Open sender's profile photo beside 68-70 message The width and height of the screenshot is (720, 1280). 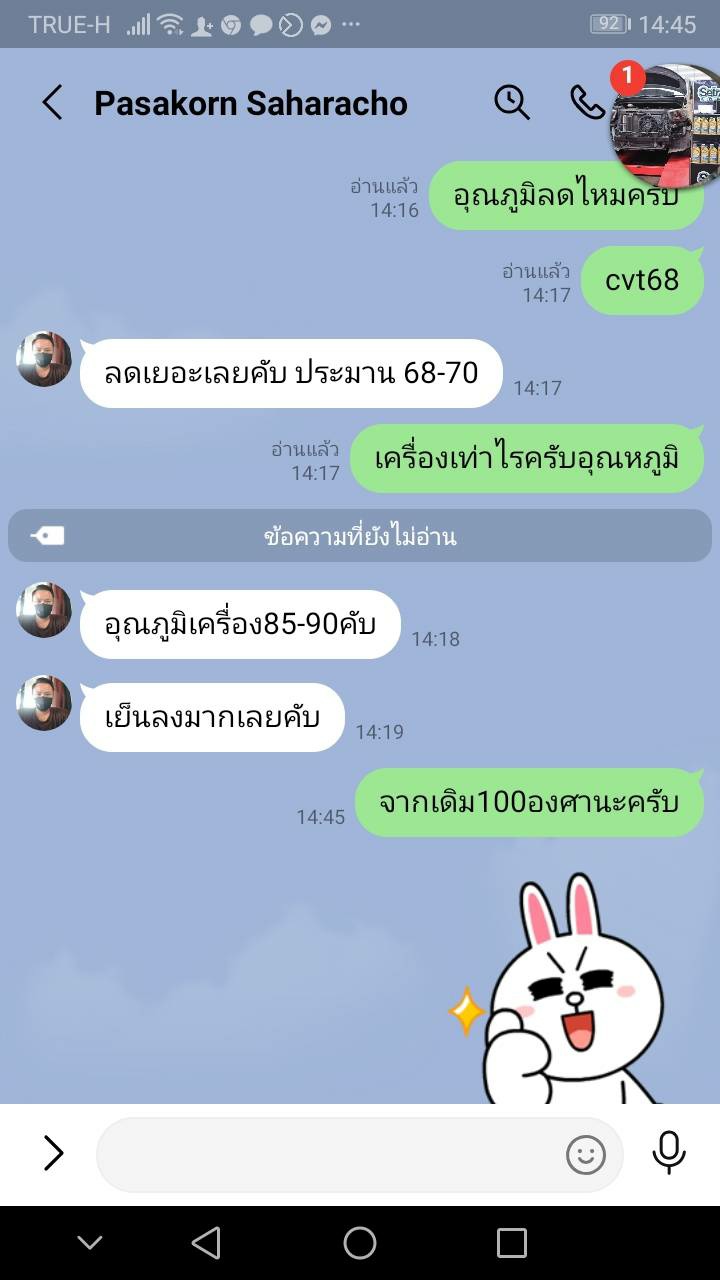[x=44, y=359]
